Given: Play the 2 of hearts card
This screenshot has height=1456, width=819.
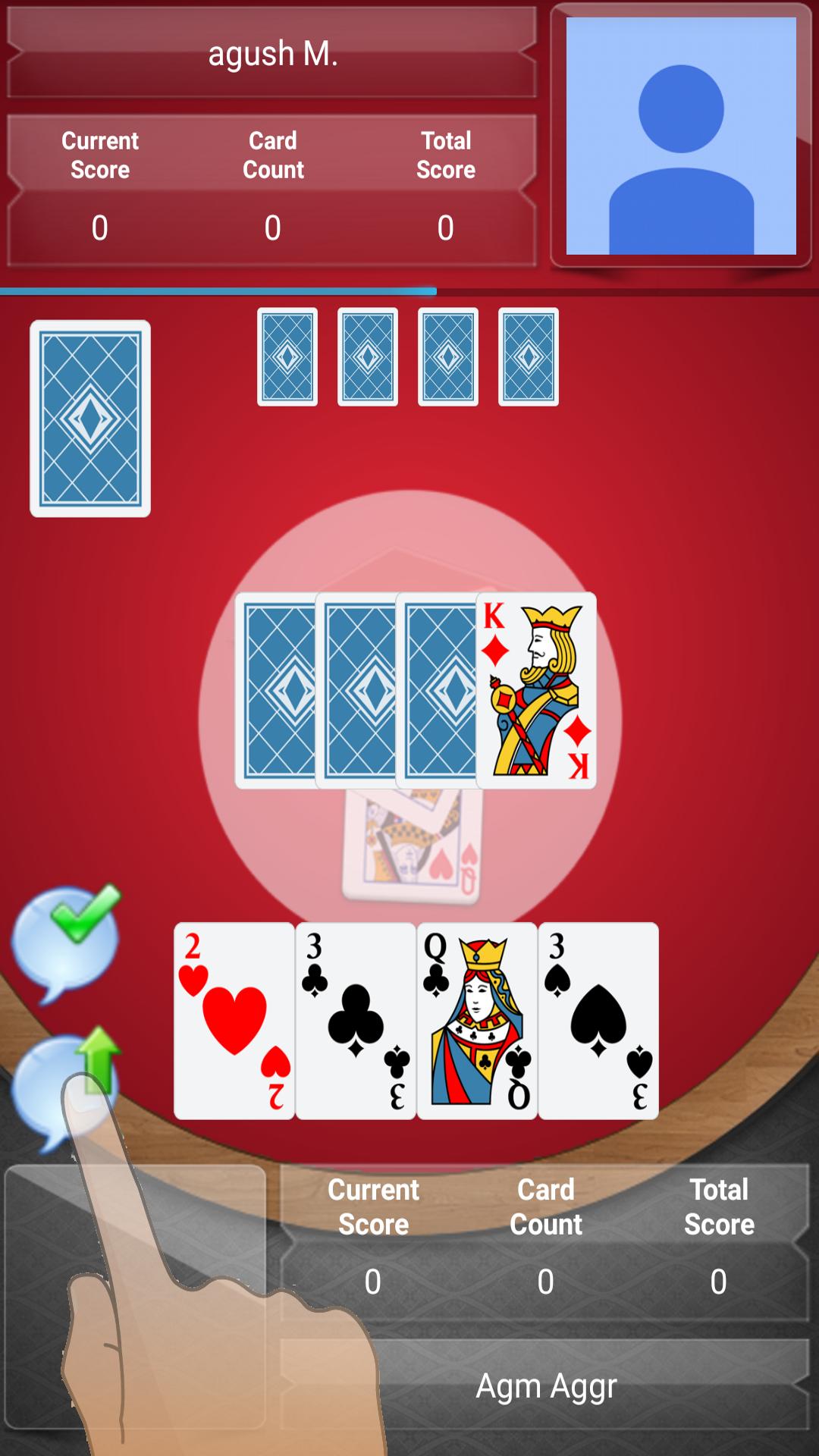Looking at the screenshot, I should tap(234, 1020).
